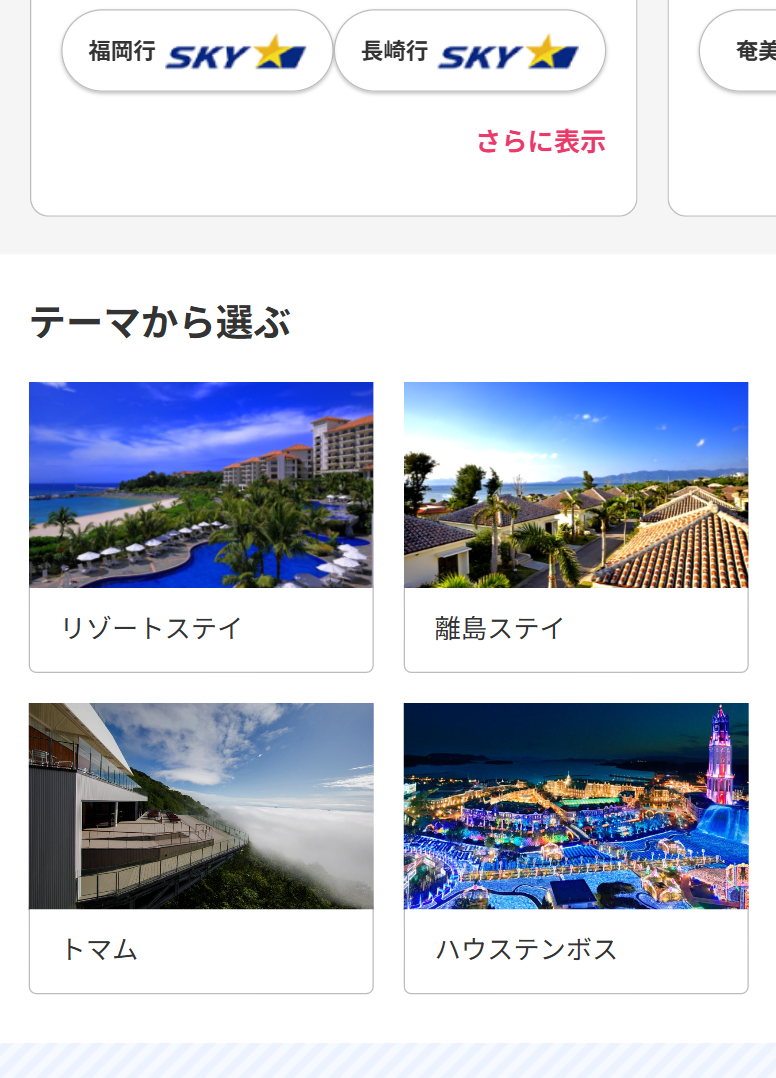Open the リゾートステイ theme card
The image size is (776, 1078).
click(201, 527)
